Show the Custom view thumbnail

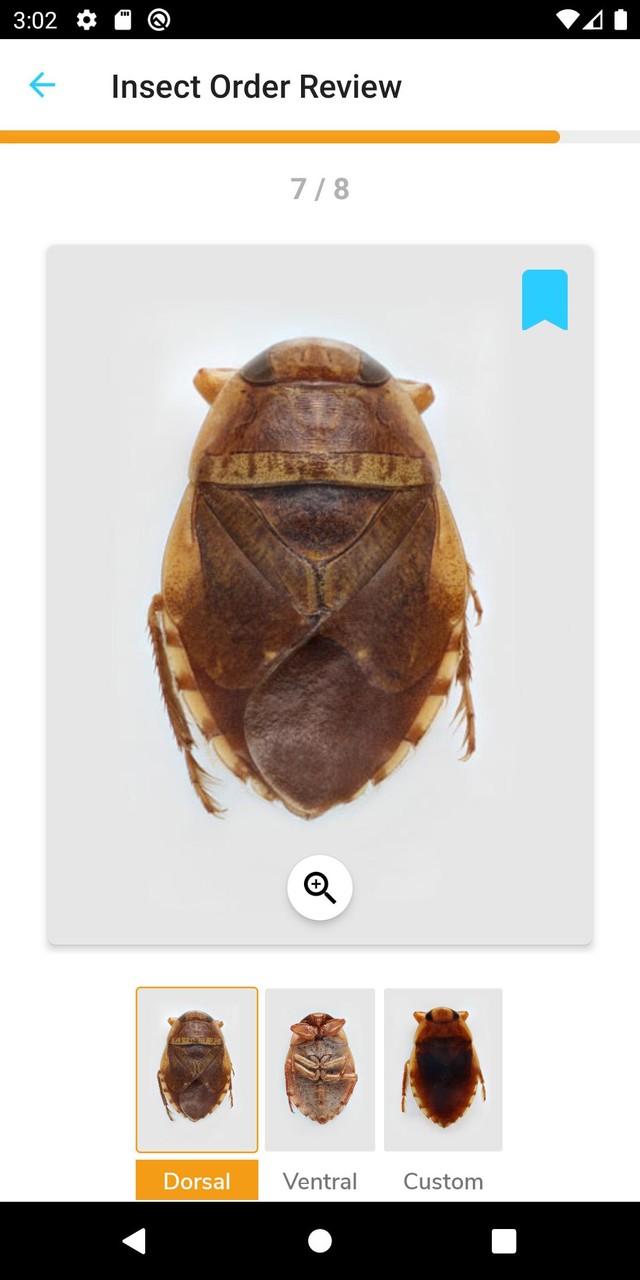coord(443,1069)
